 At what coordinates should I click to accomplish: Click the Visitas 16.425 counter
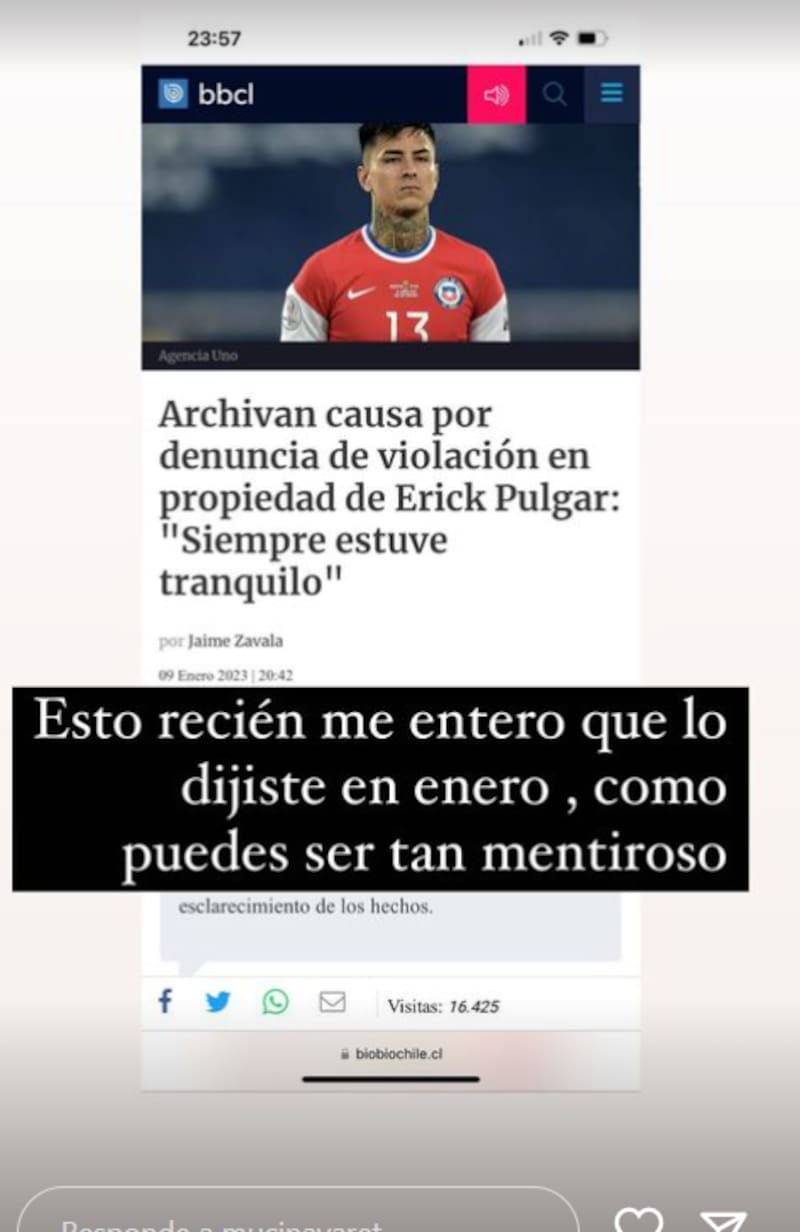446,1007
